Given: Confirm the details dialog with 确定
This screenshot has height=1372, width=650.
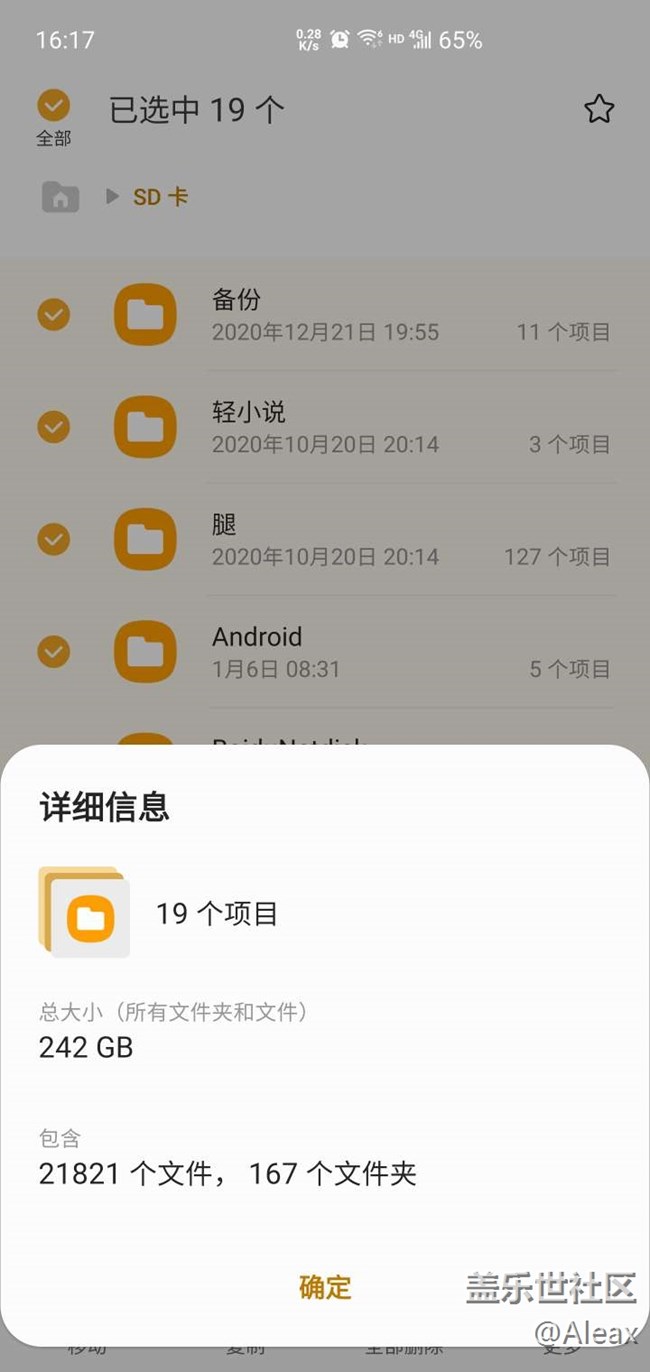Looking at the screenshot, I should coord(325,1287).
